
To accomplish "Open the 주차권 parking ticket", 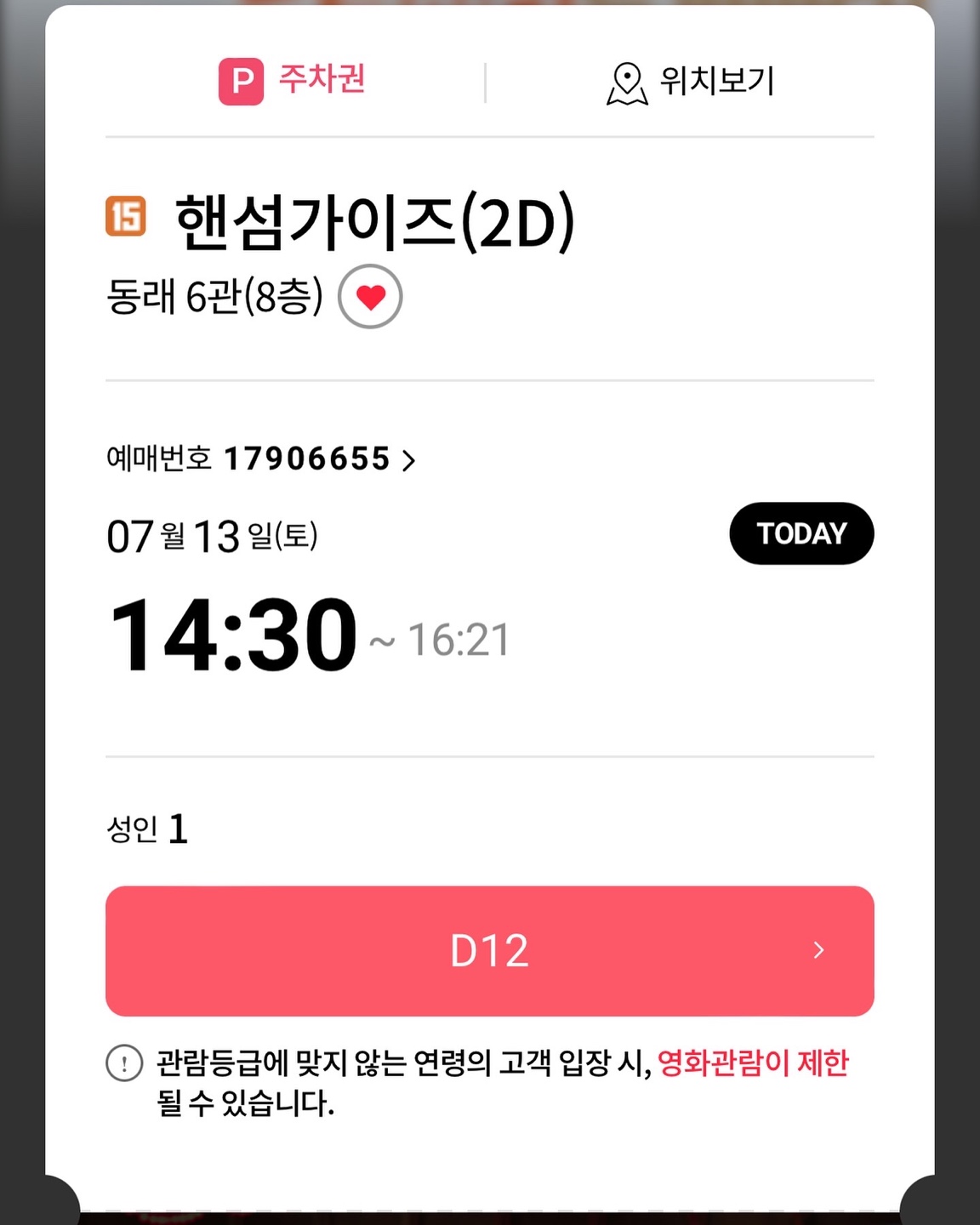I will (x=292, y=81).
